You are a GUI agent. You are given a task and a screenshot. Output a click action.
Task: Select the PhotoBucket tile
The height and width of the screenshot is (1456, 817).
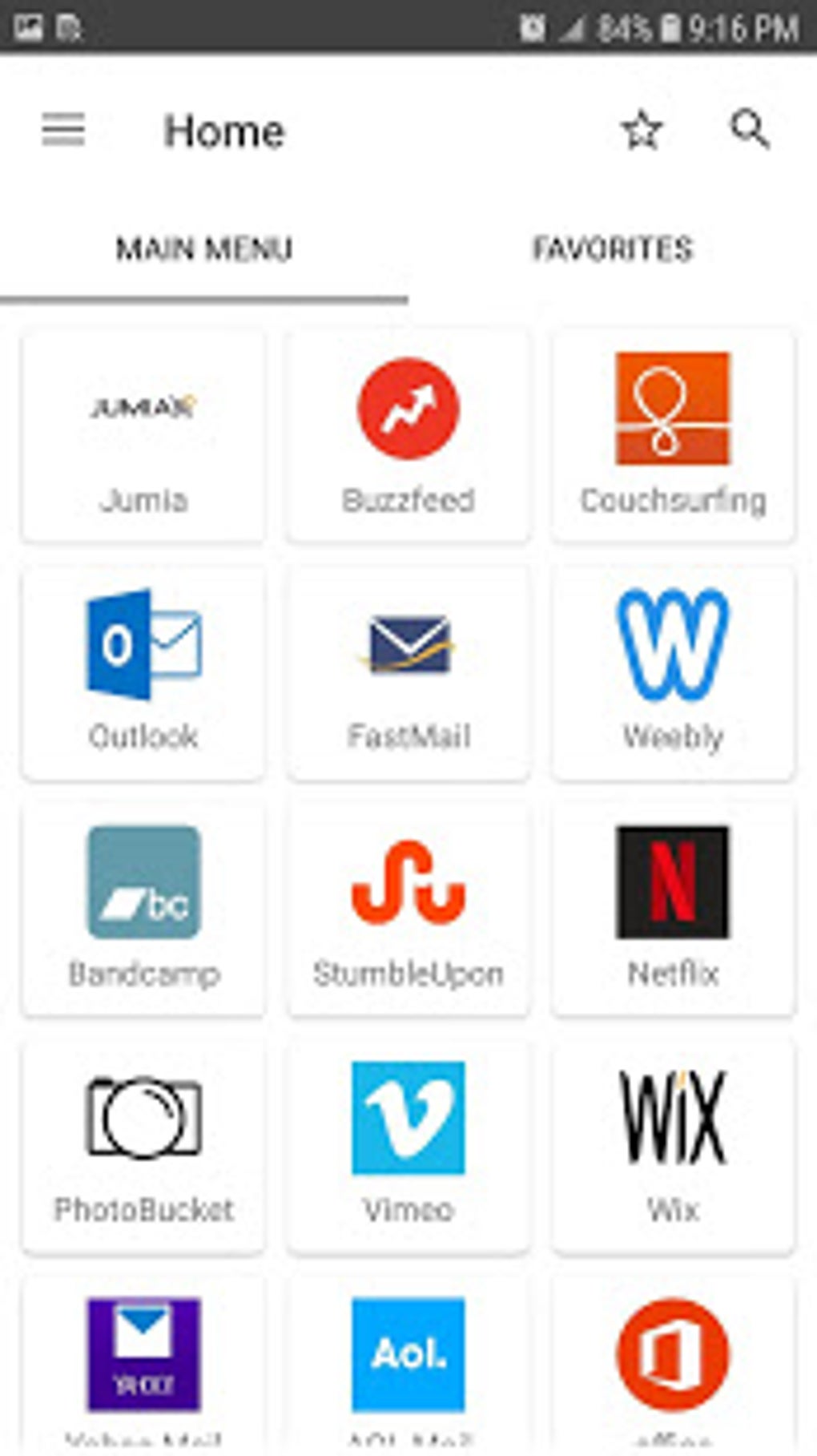pyautogui.click(x=143, y=1147)
